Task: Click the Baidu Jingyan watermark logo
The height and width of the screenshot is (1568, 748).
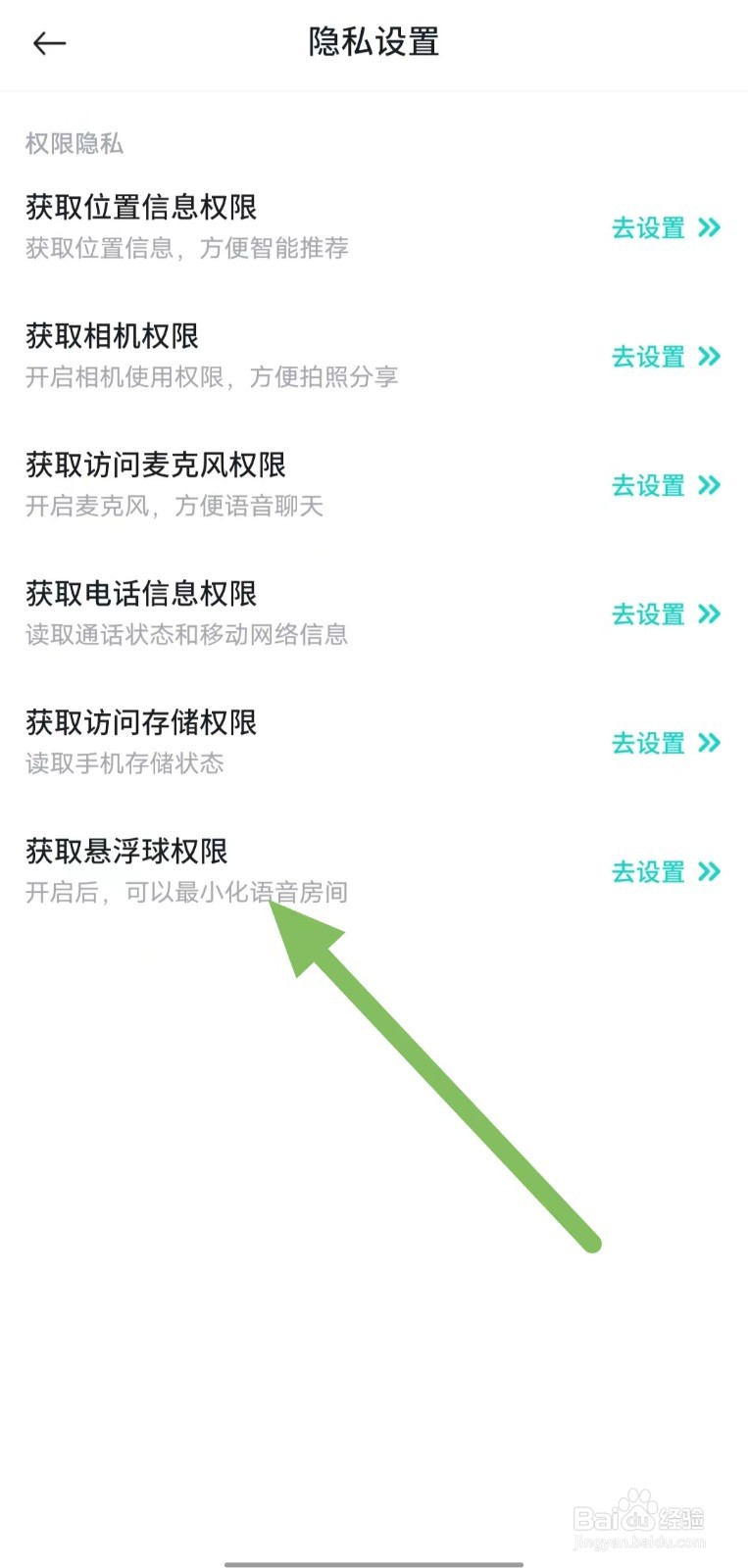Action: click(x=638, y=1519)
